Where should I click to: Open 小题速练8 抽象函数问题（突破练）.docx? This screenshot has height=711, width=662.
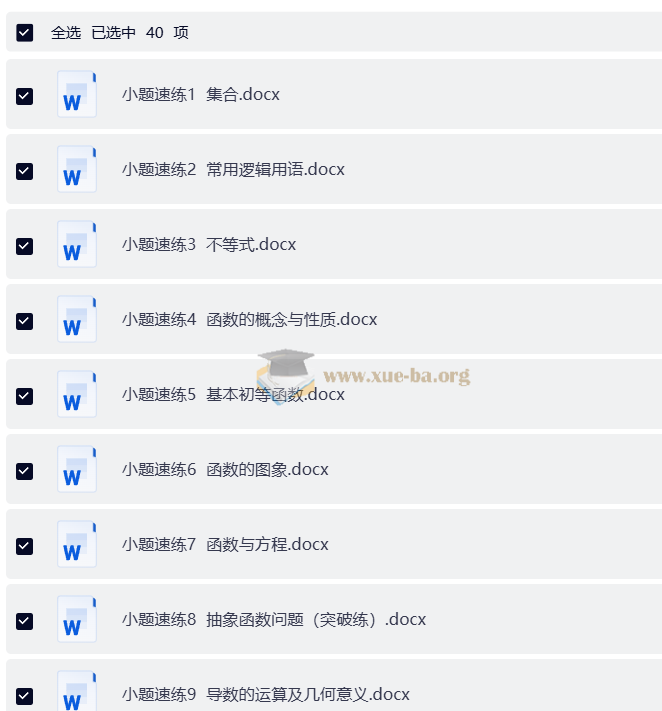coord(273,620)
